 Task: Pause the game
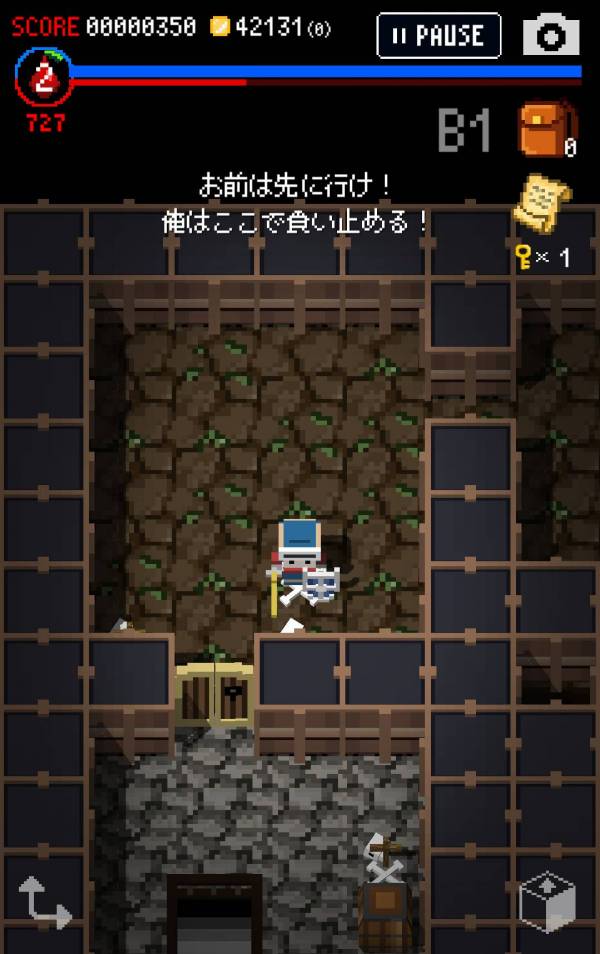point(438,36)
